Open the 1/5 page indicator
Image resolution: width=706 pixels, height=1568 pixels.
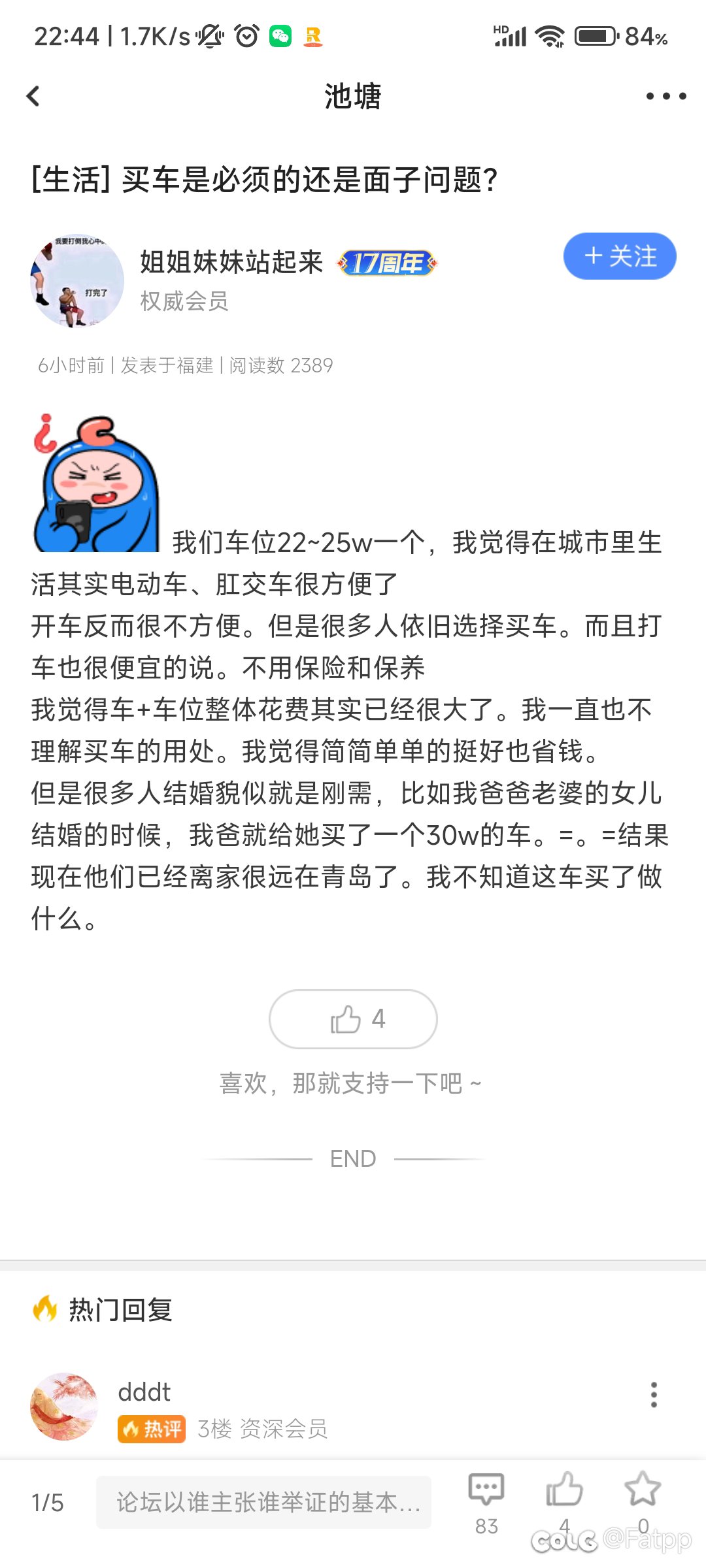pos(48,1503)
